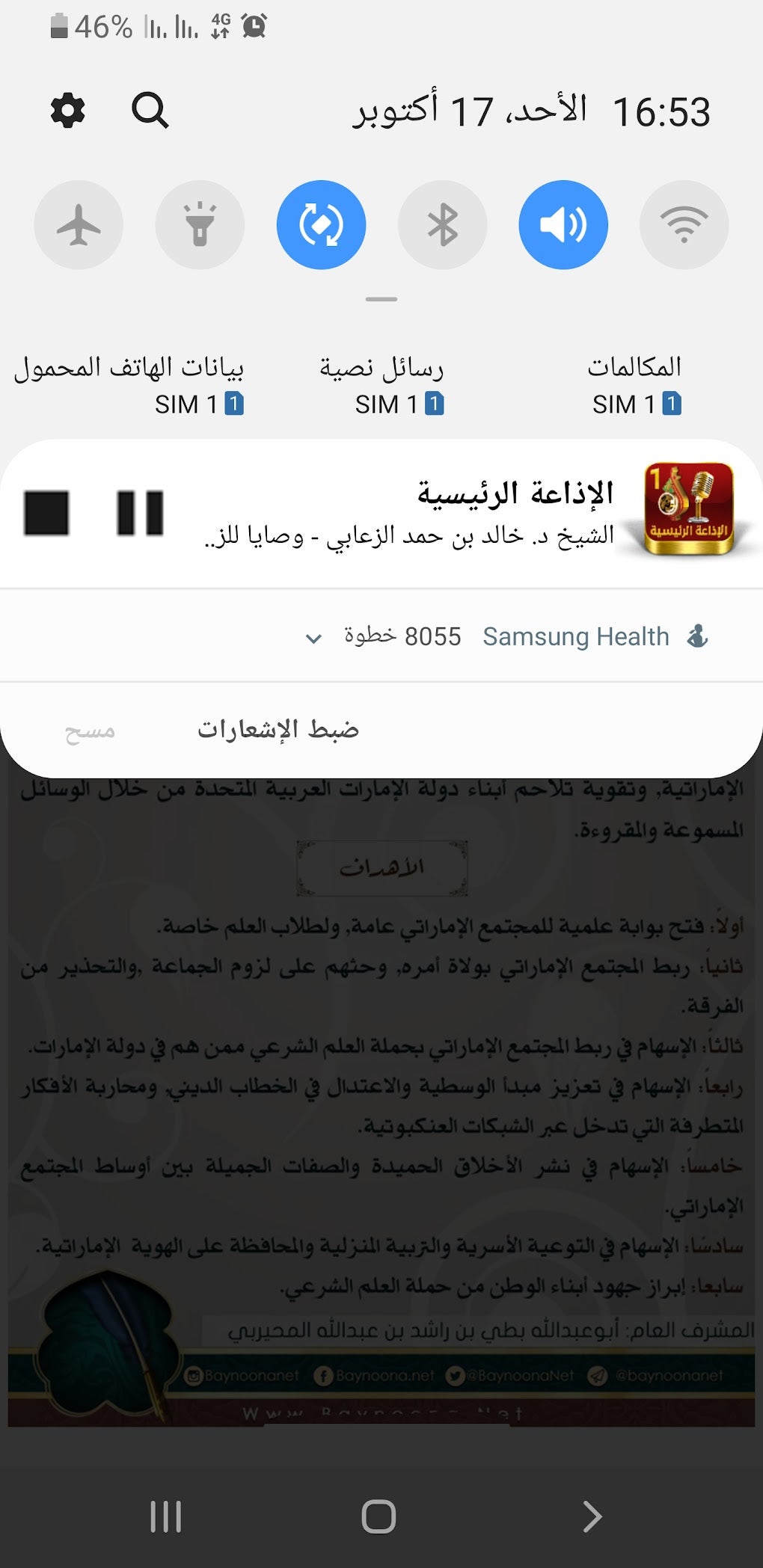Open recent apps

click(x=165, y=1516)
